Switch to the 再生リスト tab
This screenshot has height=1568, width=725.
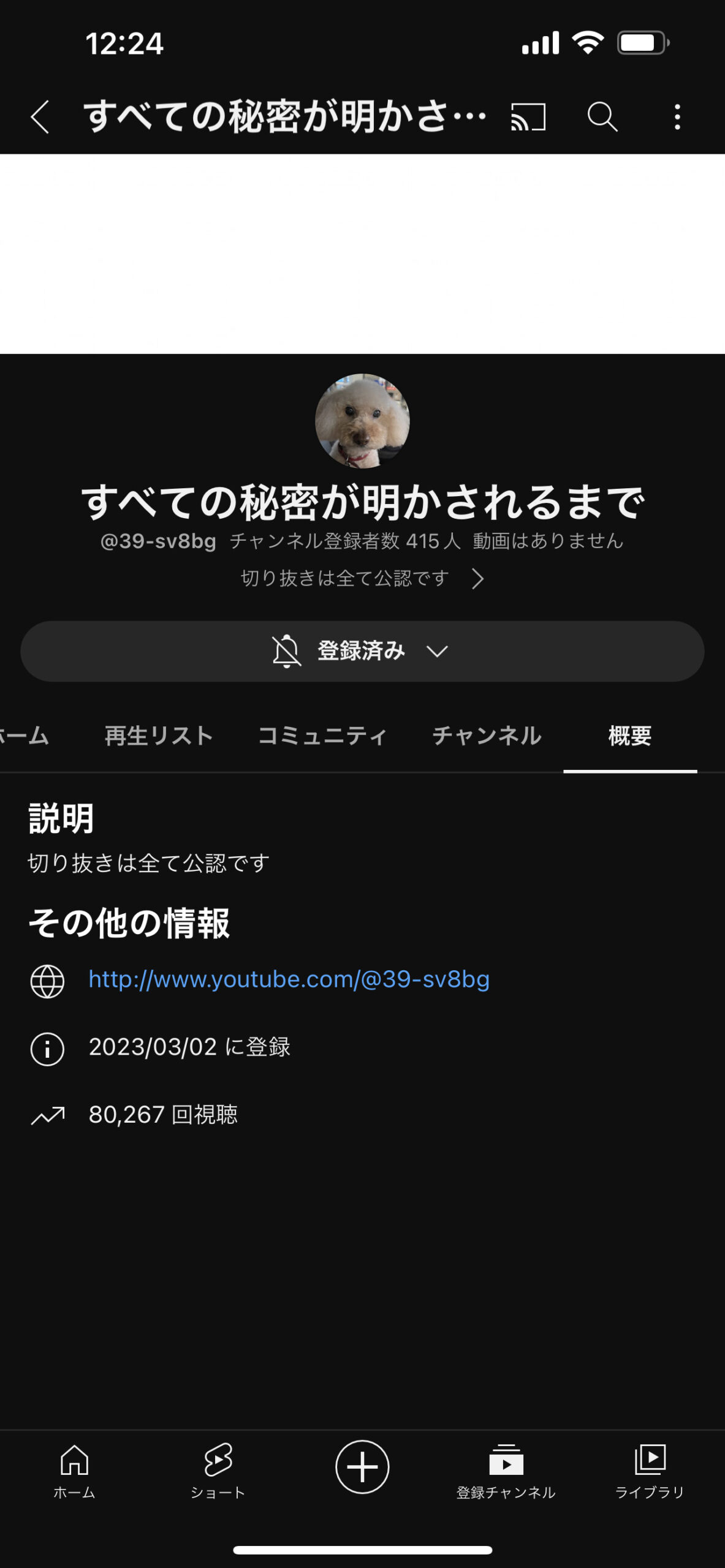[159, 735]
